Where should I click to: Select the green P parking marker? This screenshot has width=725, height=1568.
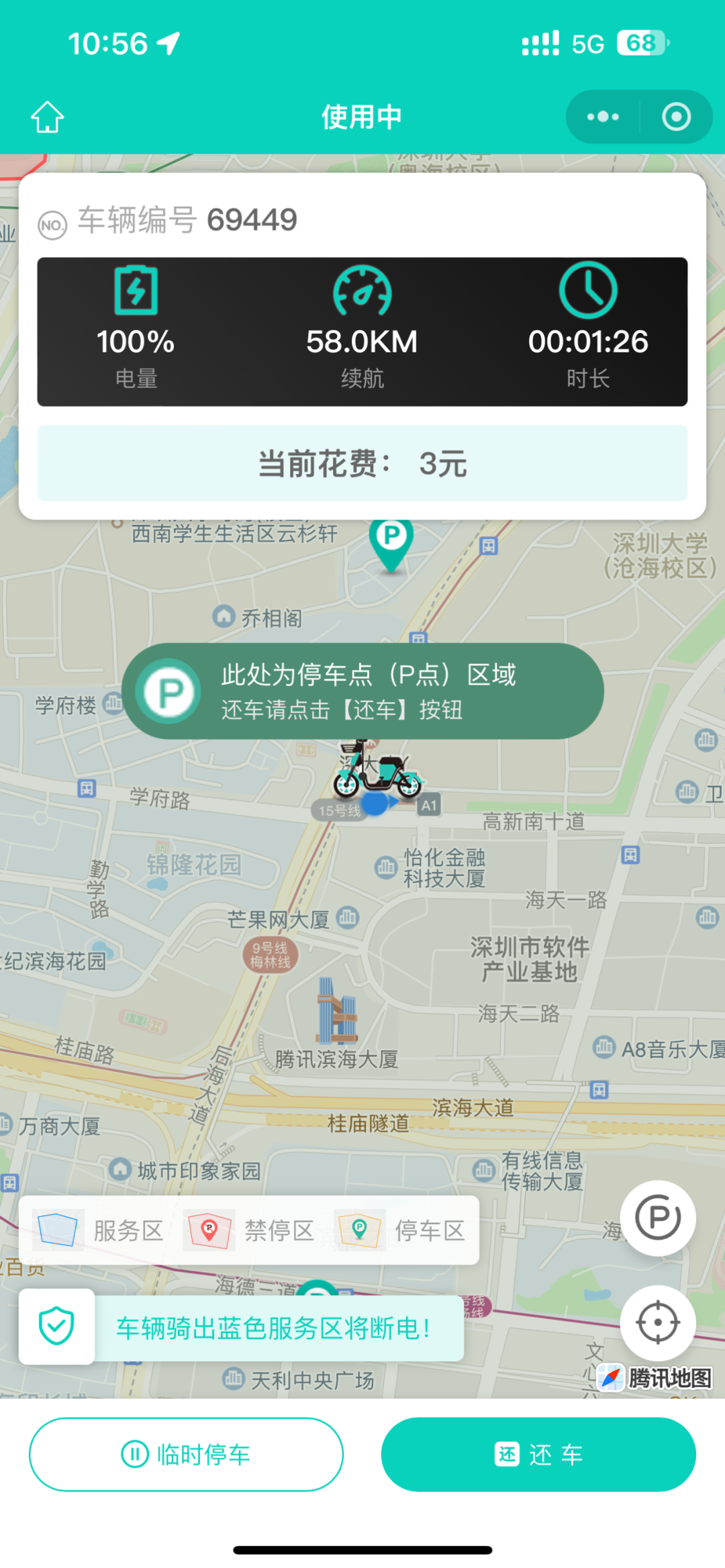391,540
